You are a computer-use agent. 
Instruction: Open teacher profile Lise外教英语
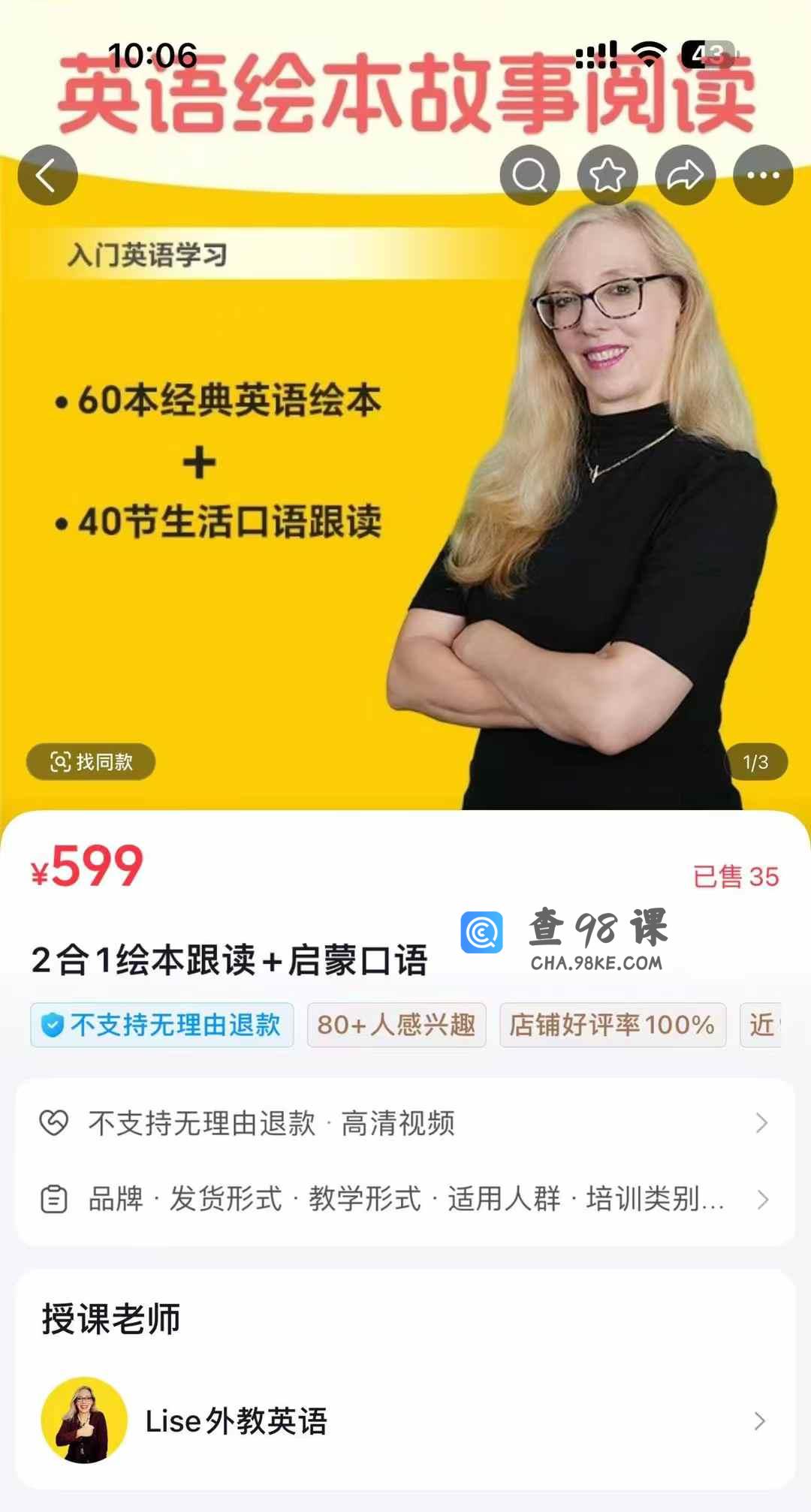click(x=404, y=1420)
